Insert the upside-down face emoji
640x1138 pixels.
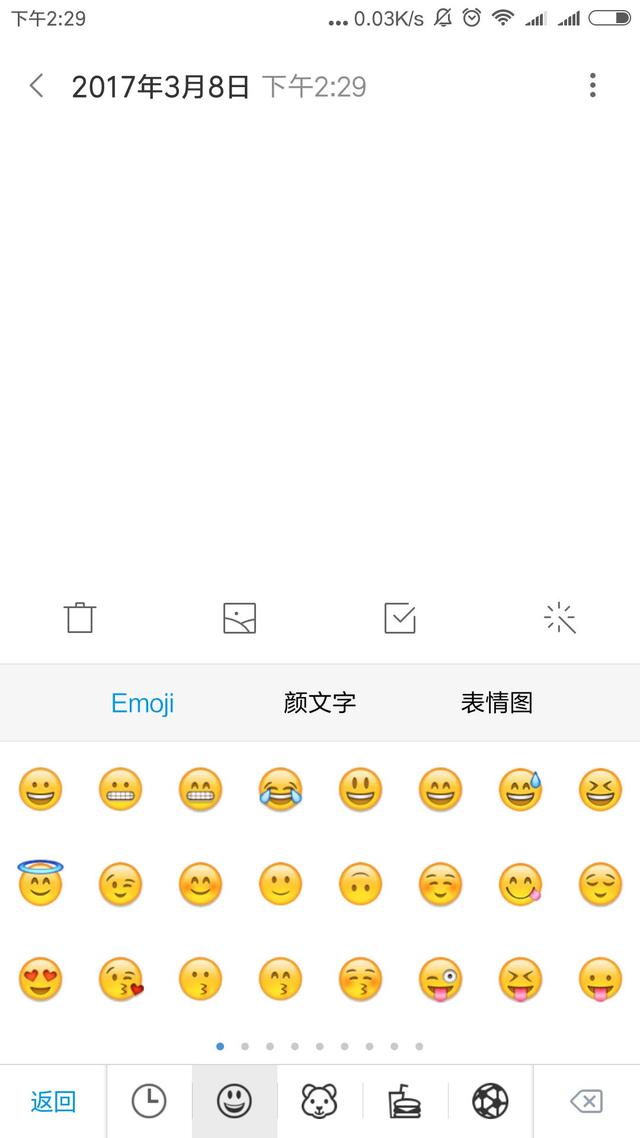361,884
